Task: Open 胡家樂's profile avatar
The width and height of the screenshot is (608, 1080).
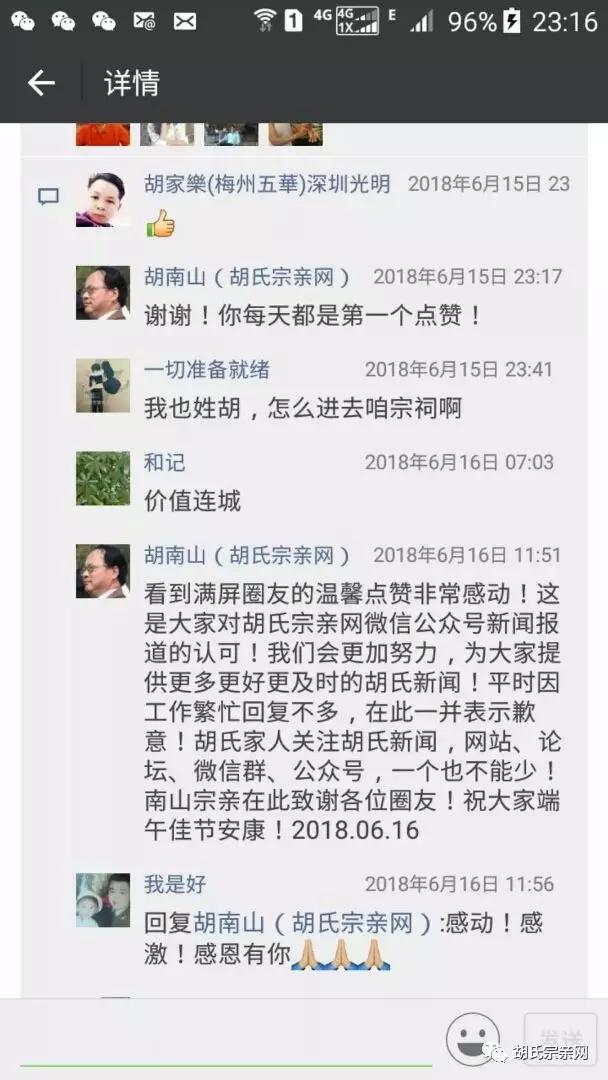Action: (102, 199)
